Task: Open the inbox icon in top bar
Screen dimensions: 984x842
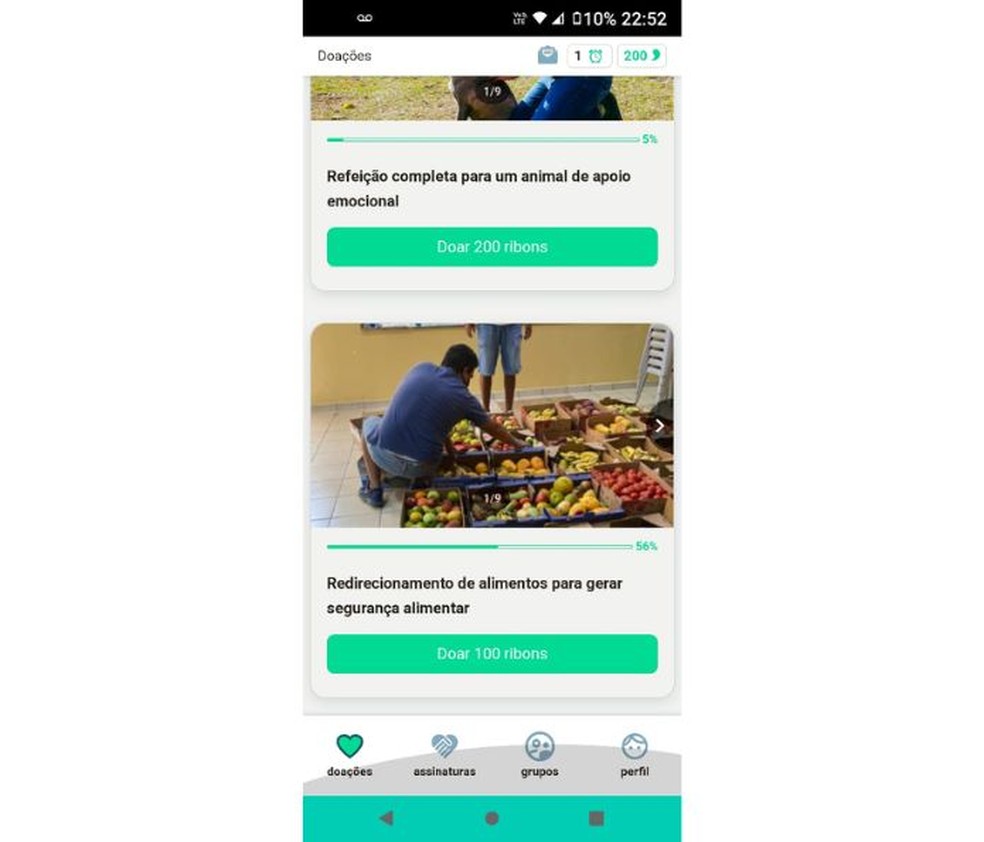Action: (547, 56)
